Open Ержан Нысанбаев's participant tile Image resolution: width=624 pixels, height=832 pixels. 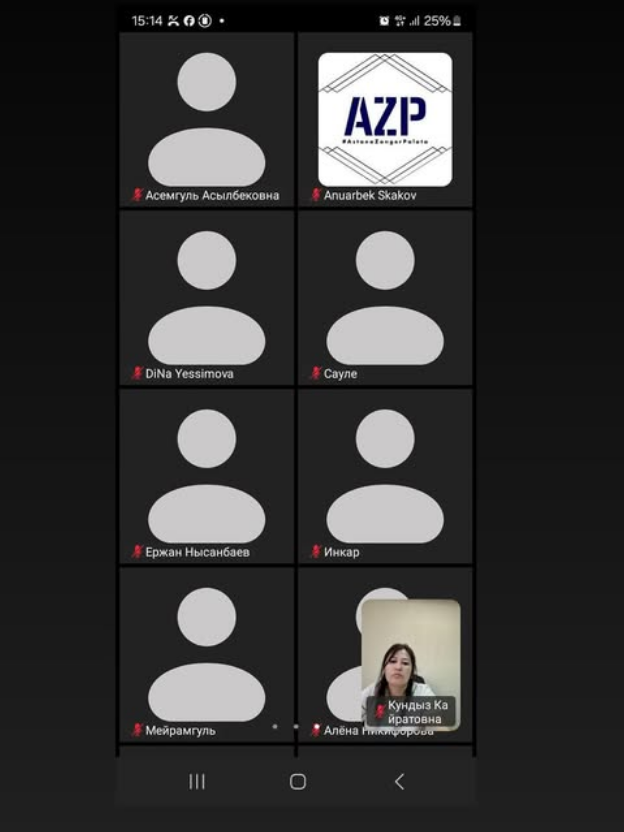(x=206, y=476)
